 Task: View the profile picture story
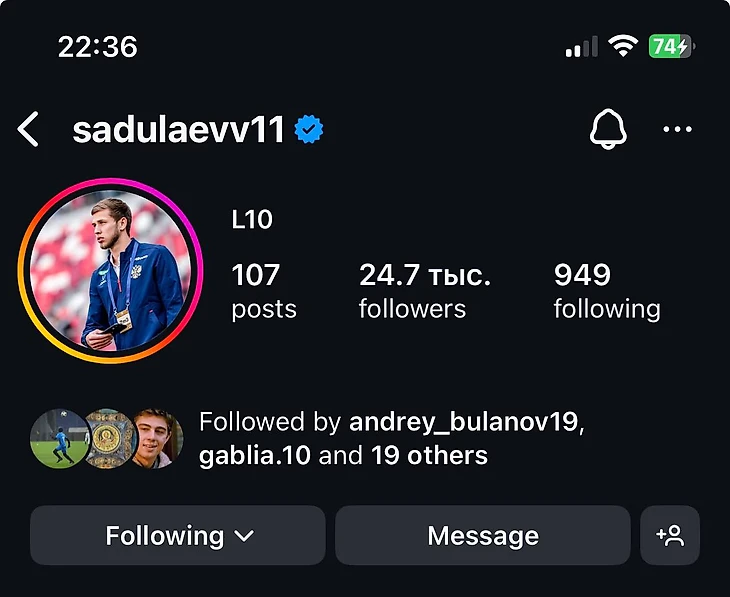coord(108,270)
